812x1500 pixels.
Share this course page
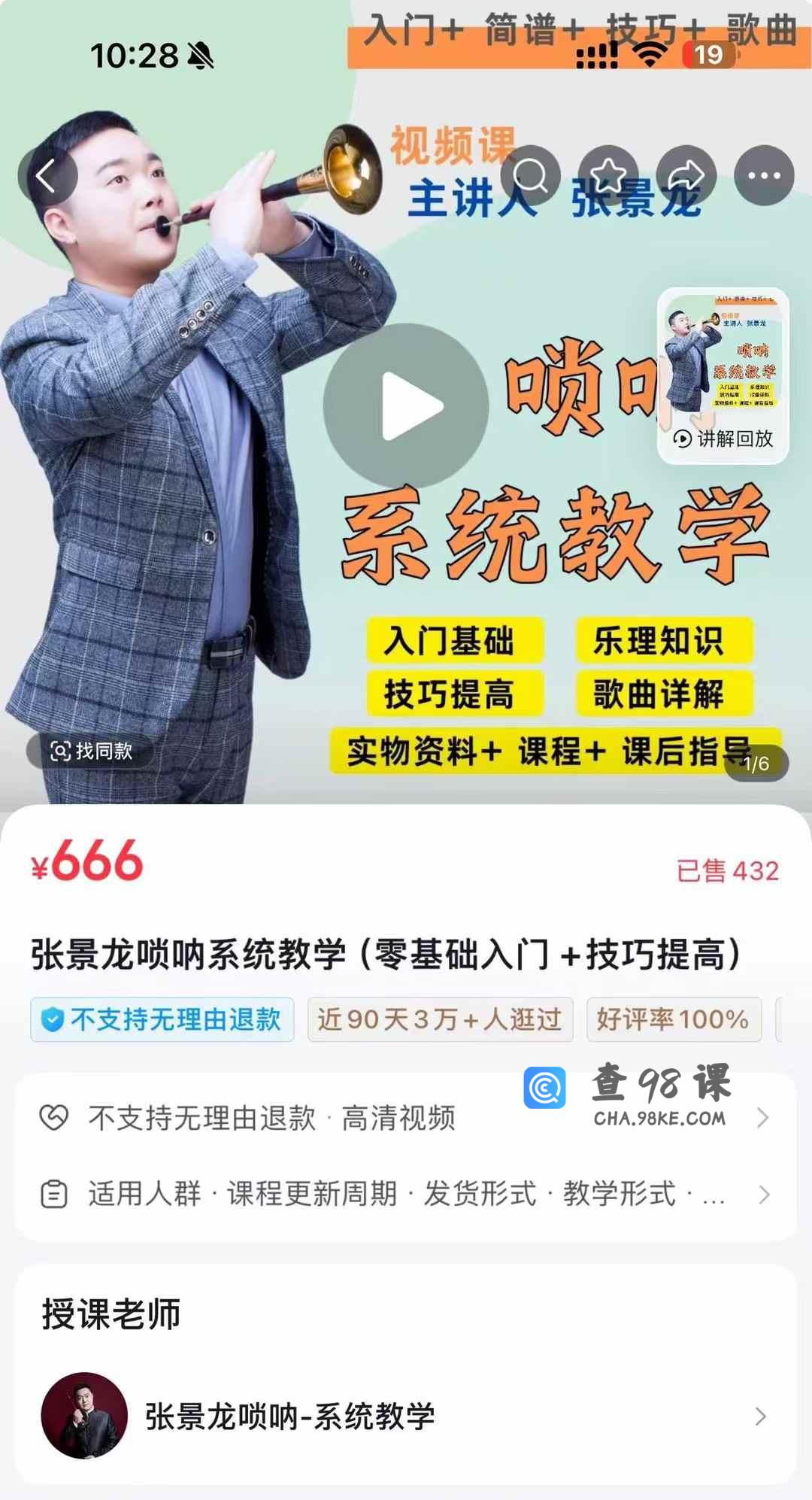686,176
